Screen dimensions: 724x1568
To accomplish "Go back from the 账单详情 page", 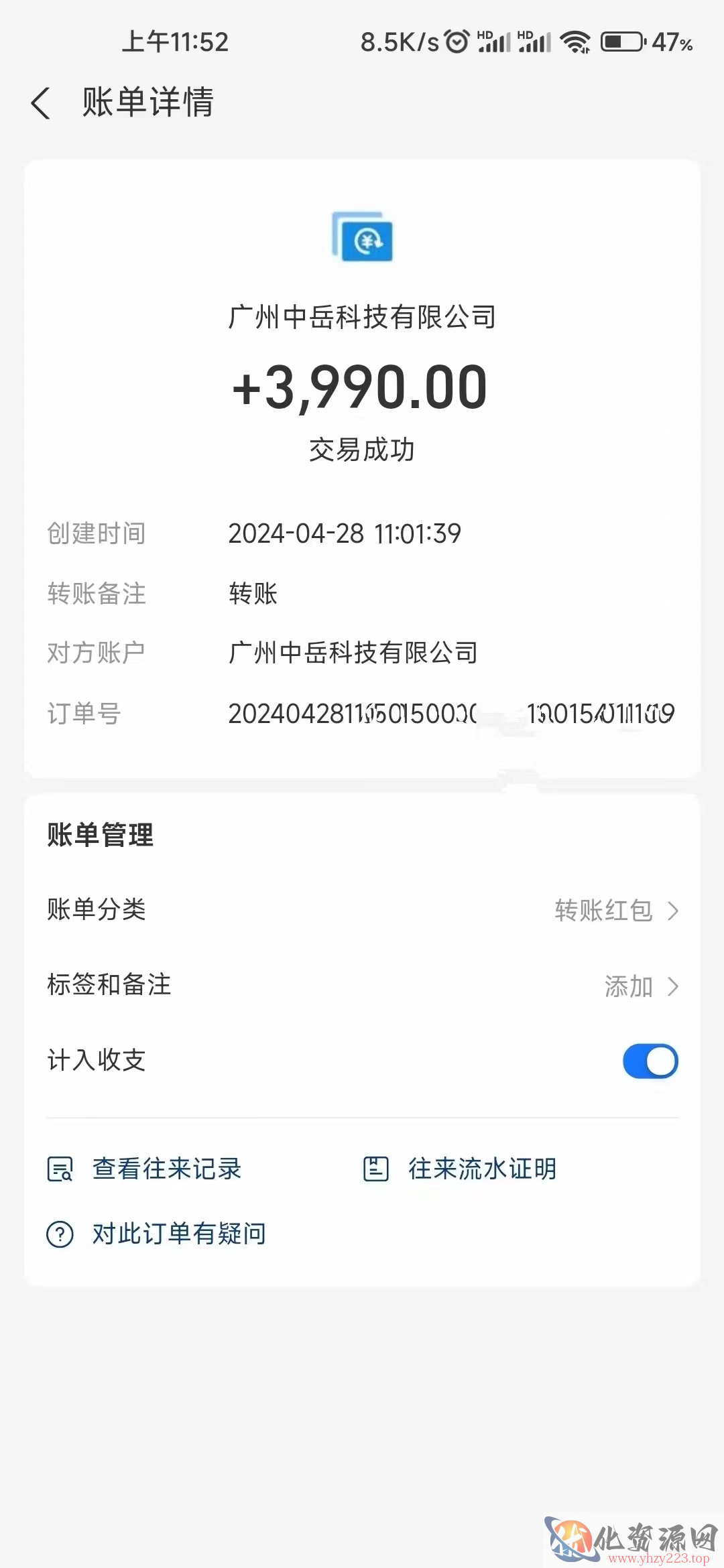I will (x=41, y=103).
